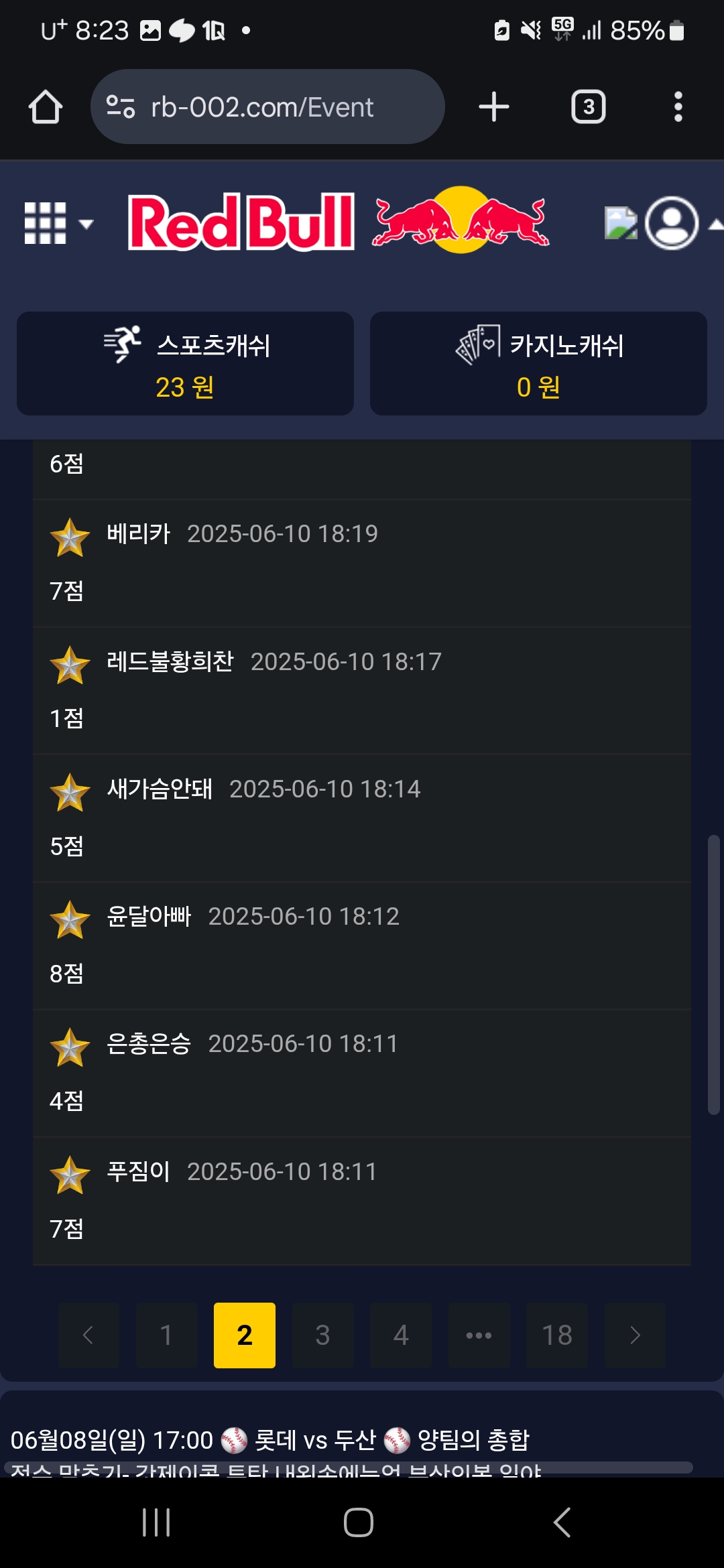Go back with the system back button

562,1522
